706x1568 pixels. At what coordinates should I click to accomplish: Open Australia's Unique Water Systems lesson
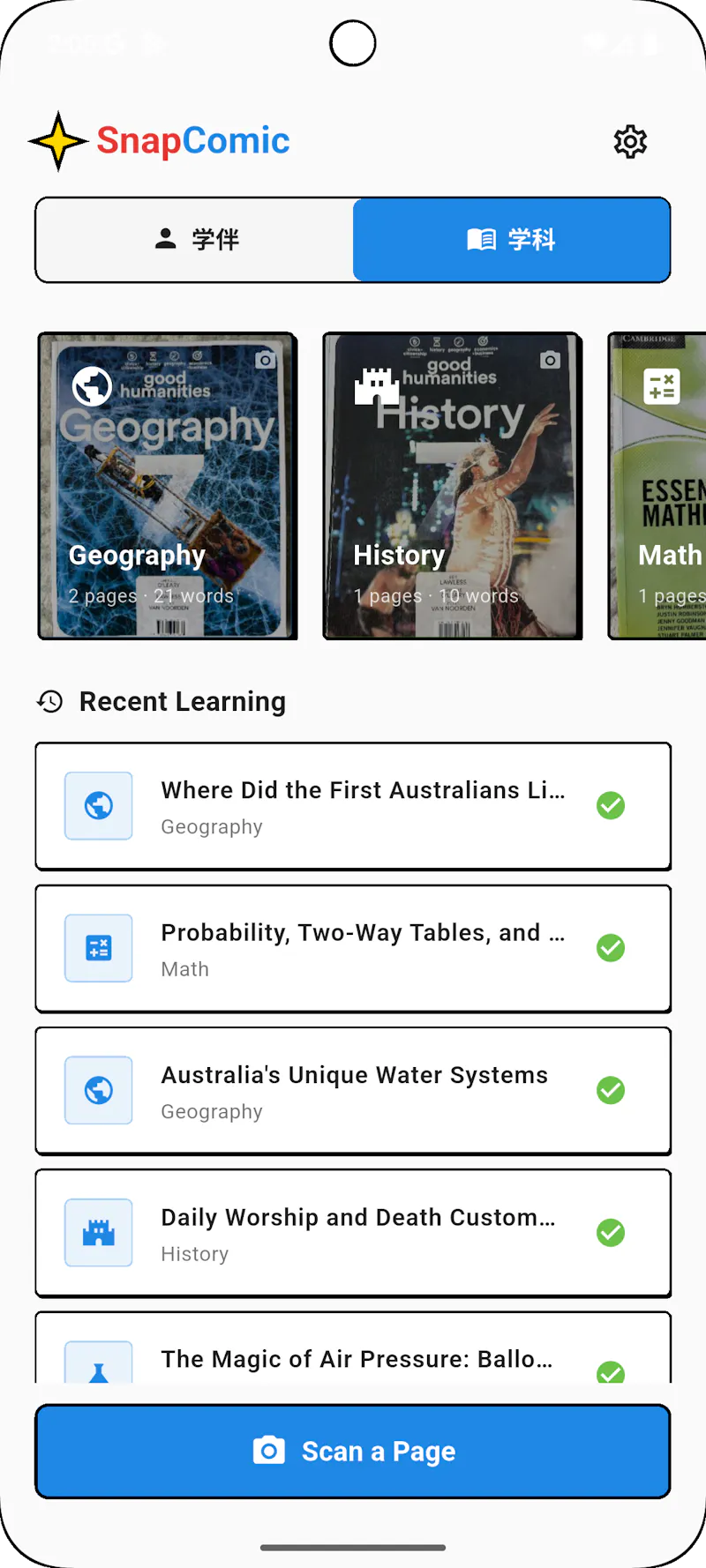point(353,1091)
